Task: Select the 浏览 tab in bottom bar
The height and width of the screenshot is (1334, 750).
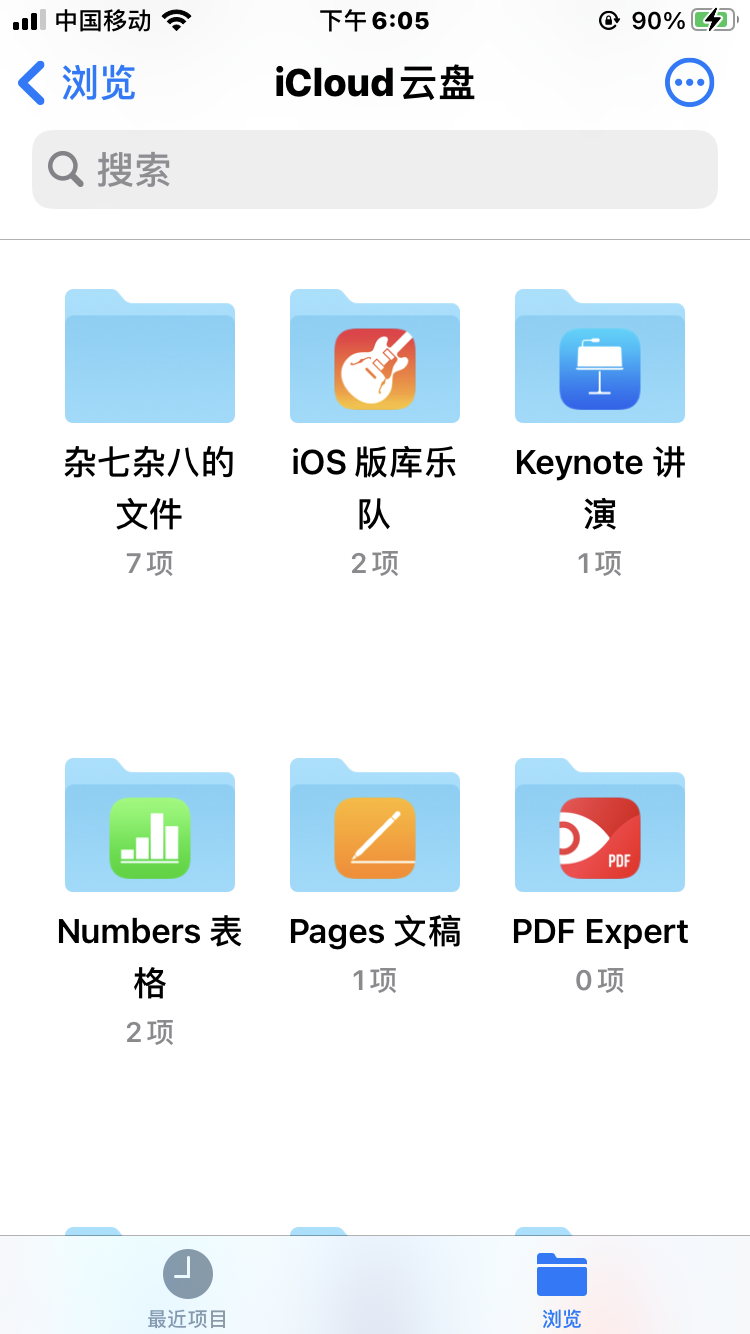Action: (x=561, y=1288)
